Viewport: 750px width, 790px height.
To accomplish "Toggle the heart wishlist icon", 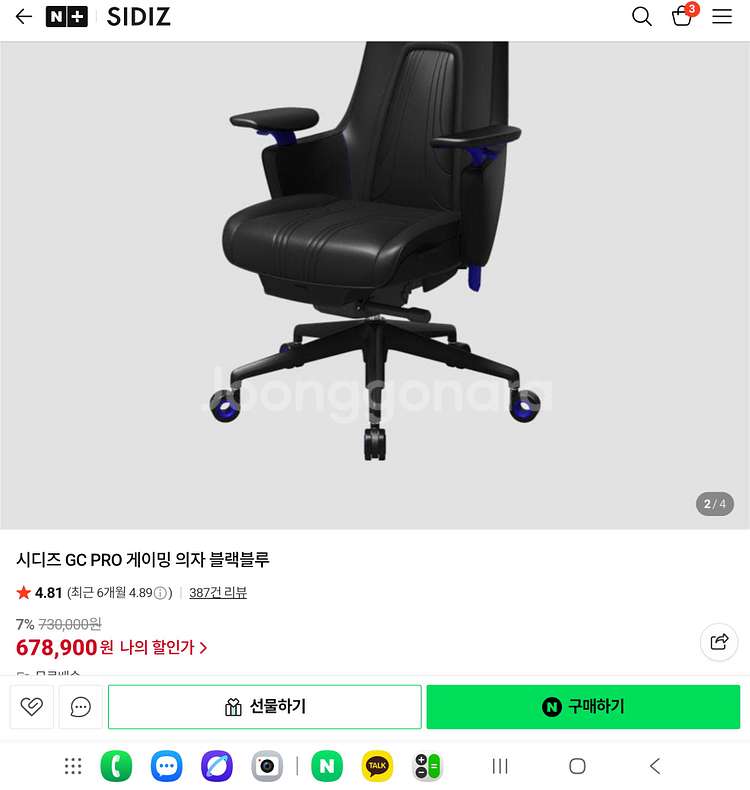I will pos(31,707).
